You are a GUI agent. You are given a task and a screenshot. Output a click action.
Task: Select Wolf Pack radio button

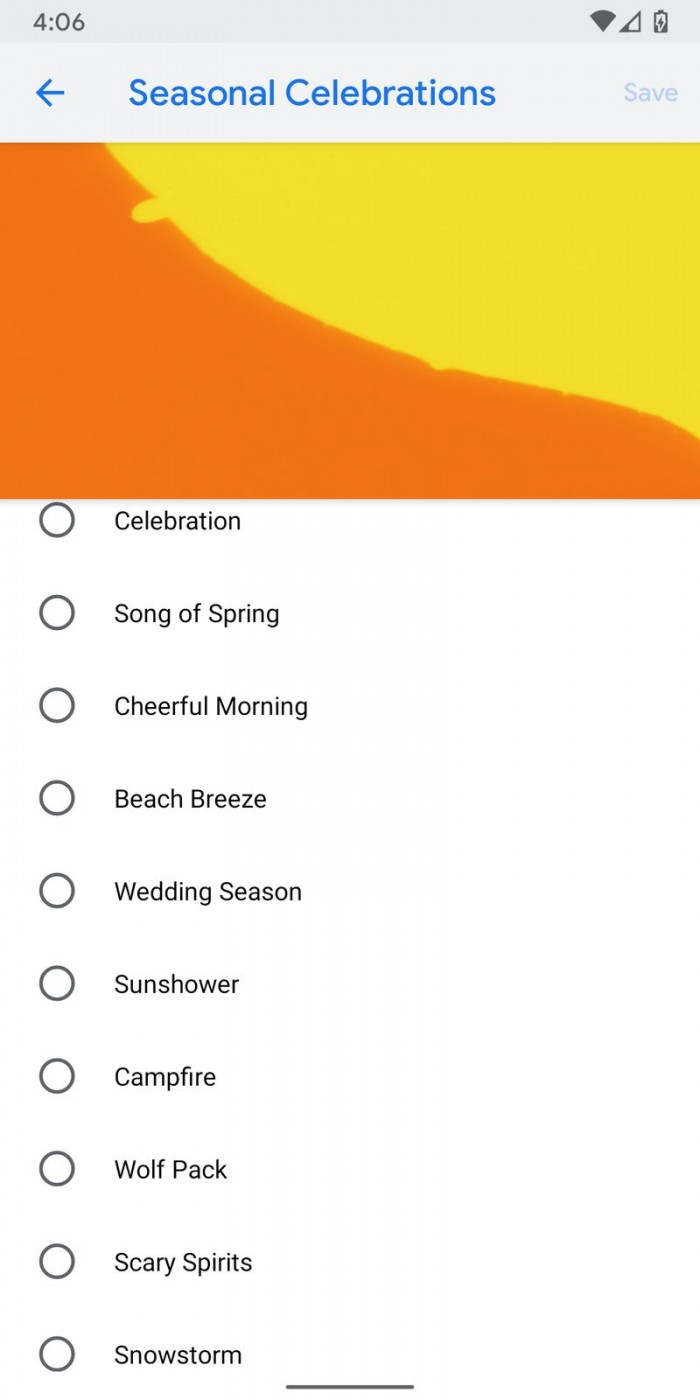[57, 1169]
